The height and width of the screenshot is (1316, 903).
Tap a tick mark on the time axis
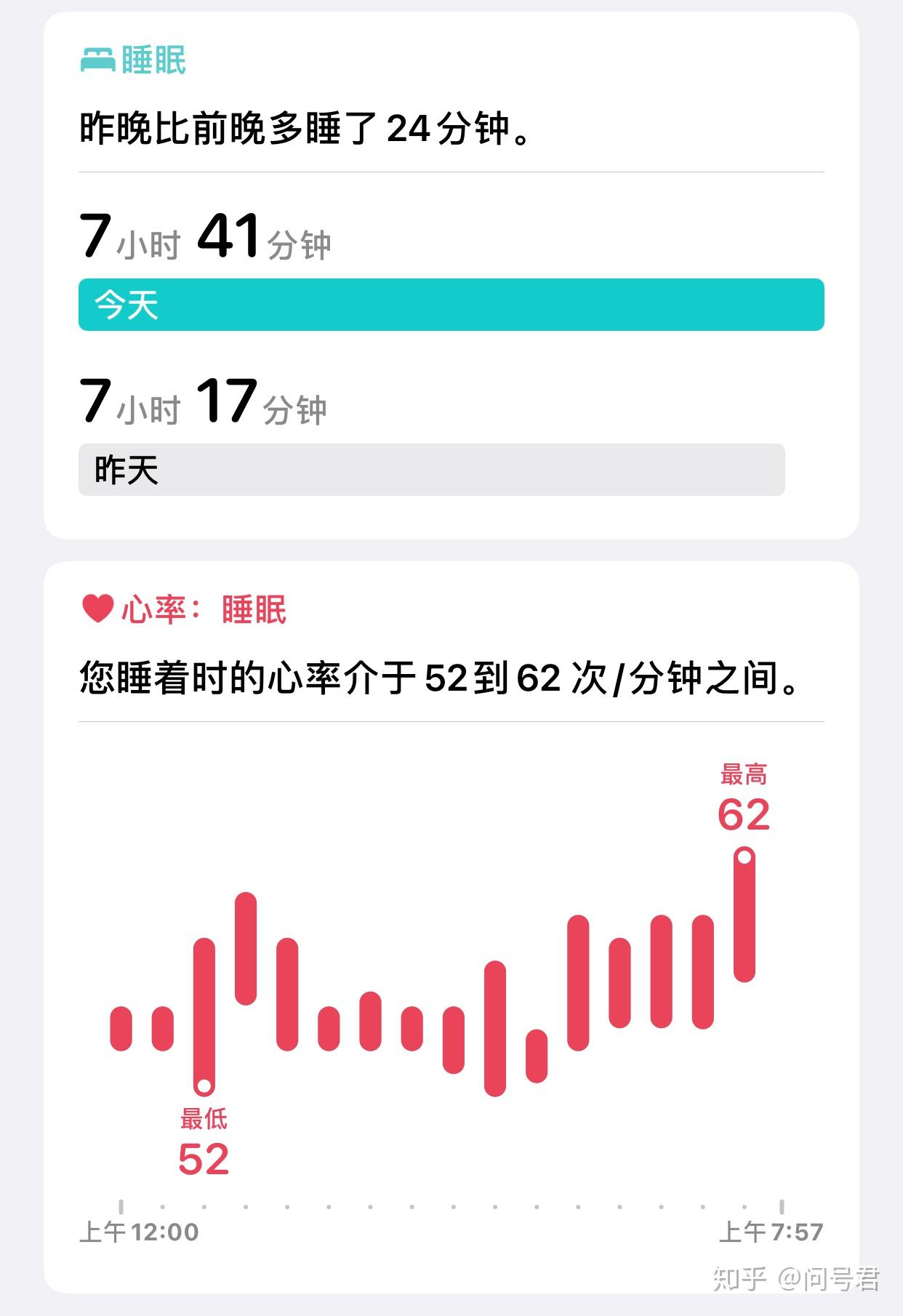pos(122,1205)
